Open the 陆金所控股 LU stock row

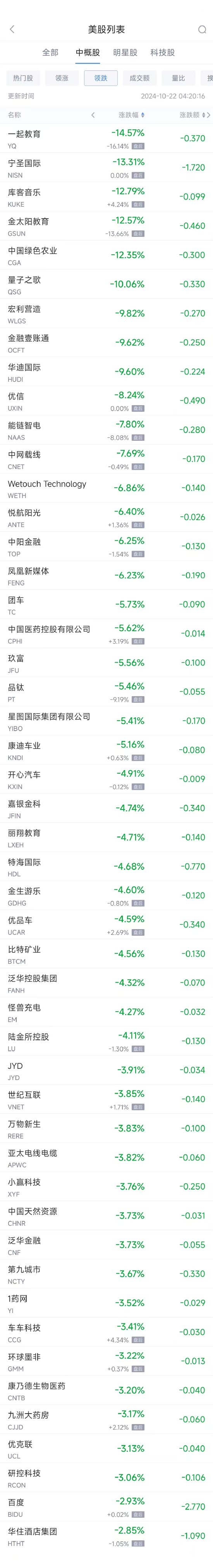click(106, 1041)
